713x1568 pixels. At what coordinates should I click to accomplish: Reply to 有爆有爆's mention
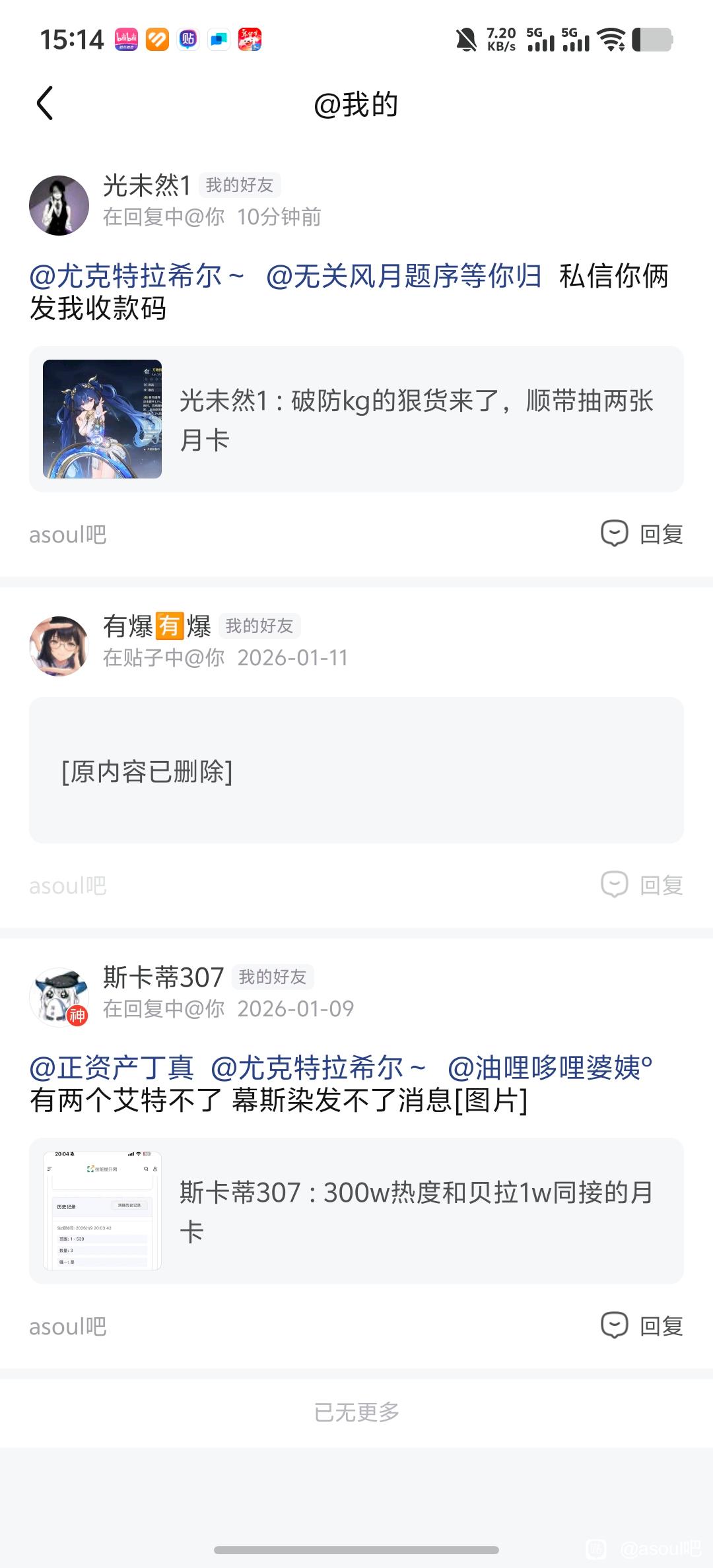pyautogui.click(x=642, y=885)
